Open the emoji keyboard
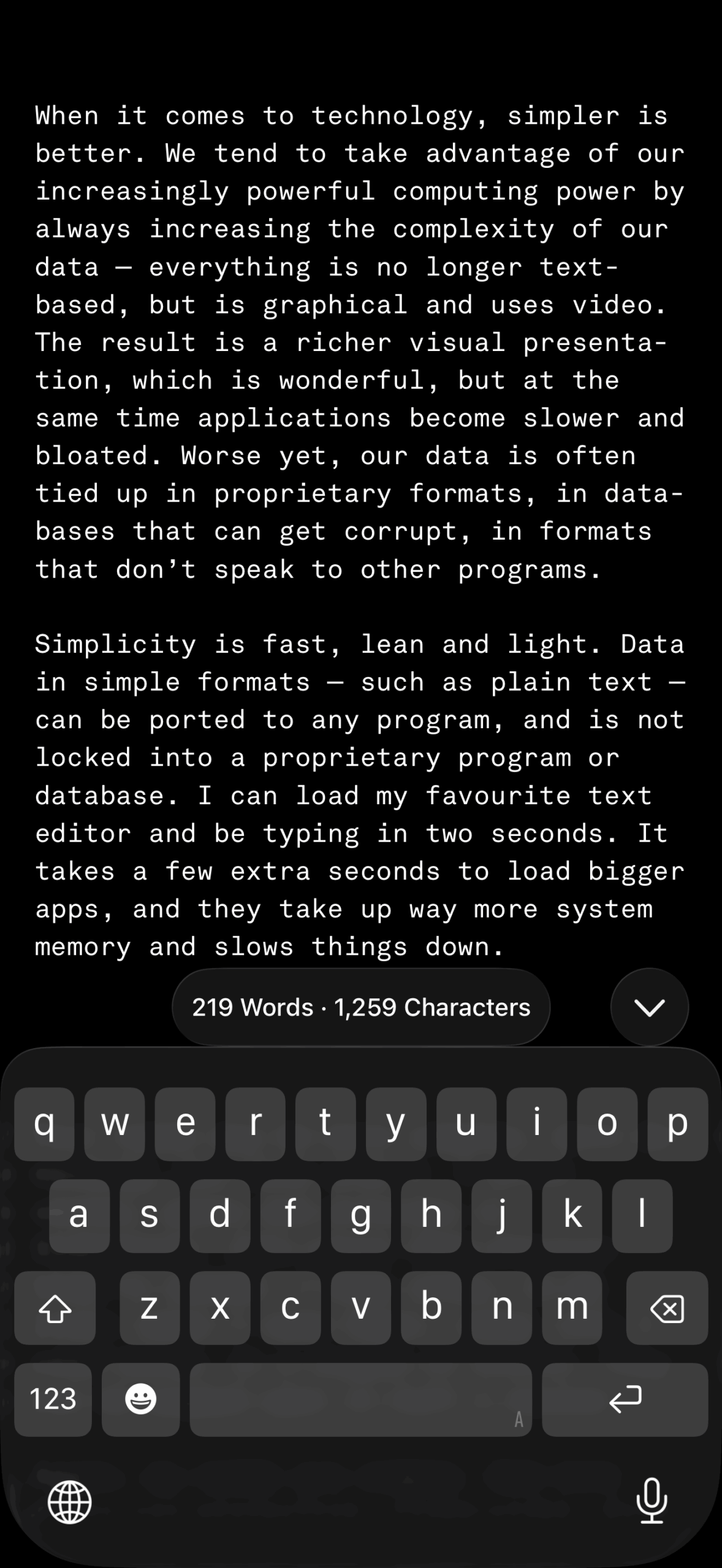Image resolution: width=722 pixels, height=1568 pixels. 141,1400
